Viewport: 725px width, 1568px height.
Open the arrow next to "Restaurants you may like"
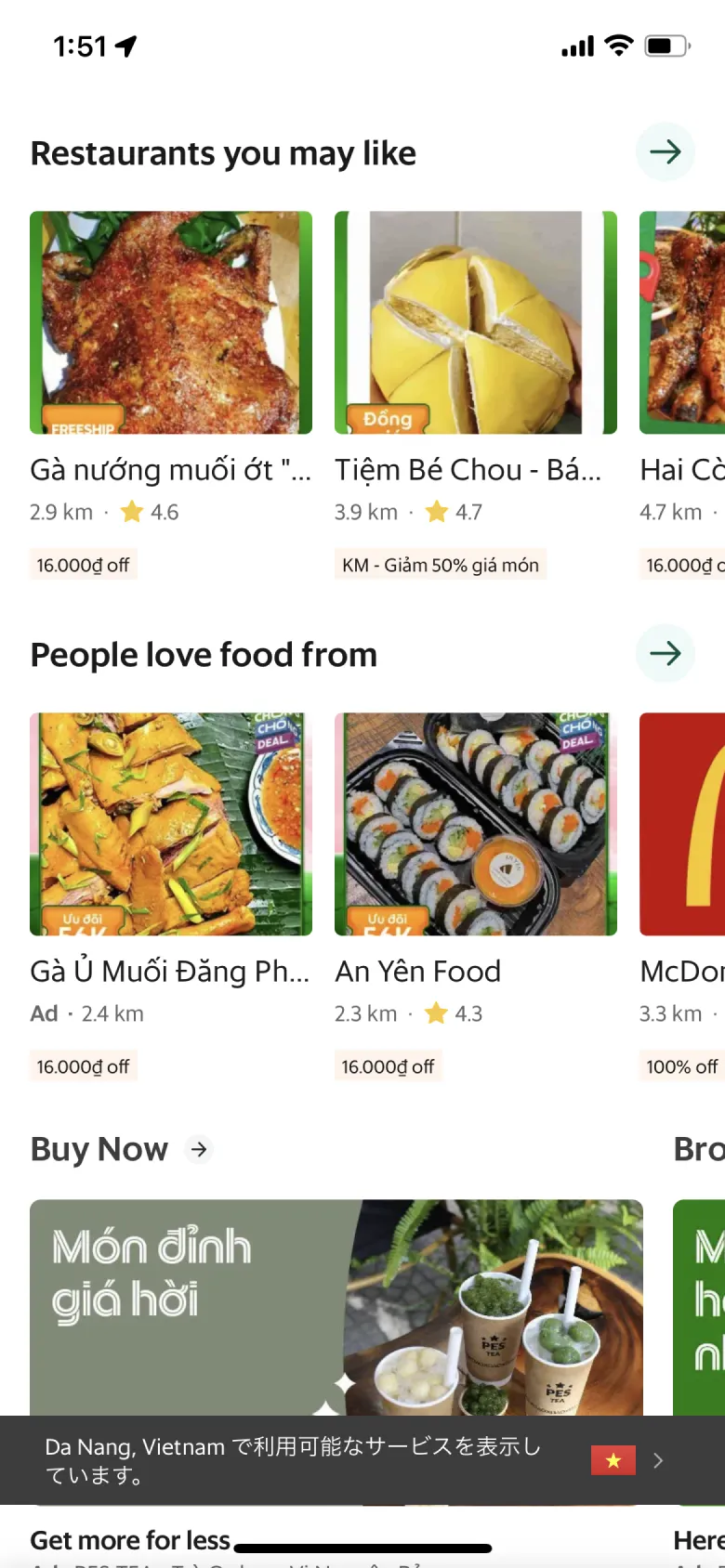point(665,151)
